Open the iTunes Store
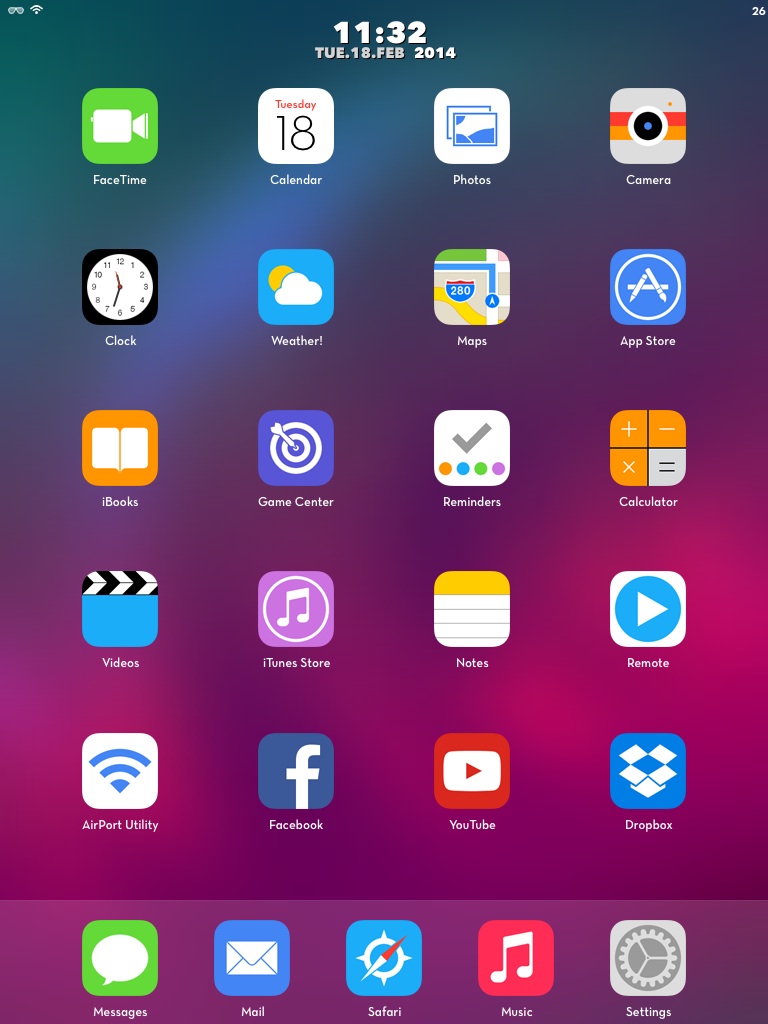768x1024 pixels. pyautogui.click(x=296, y=609)
